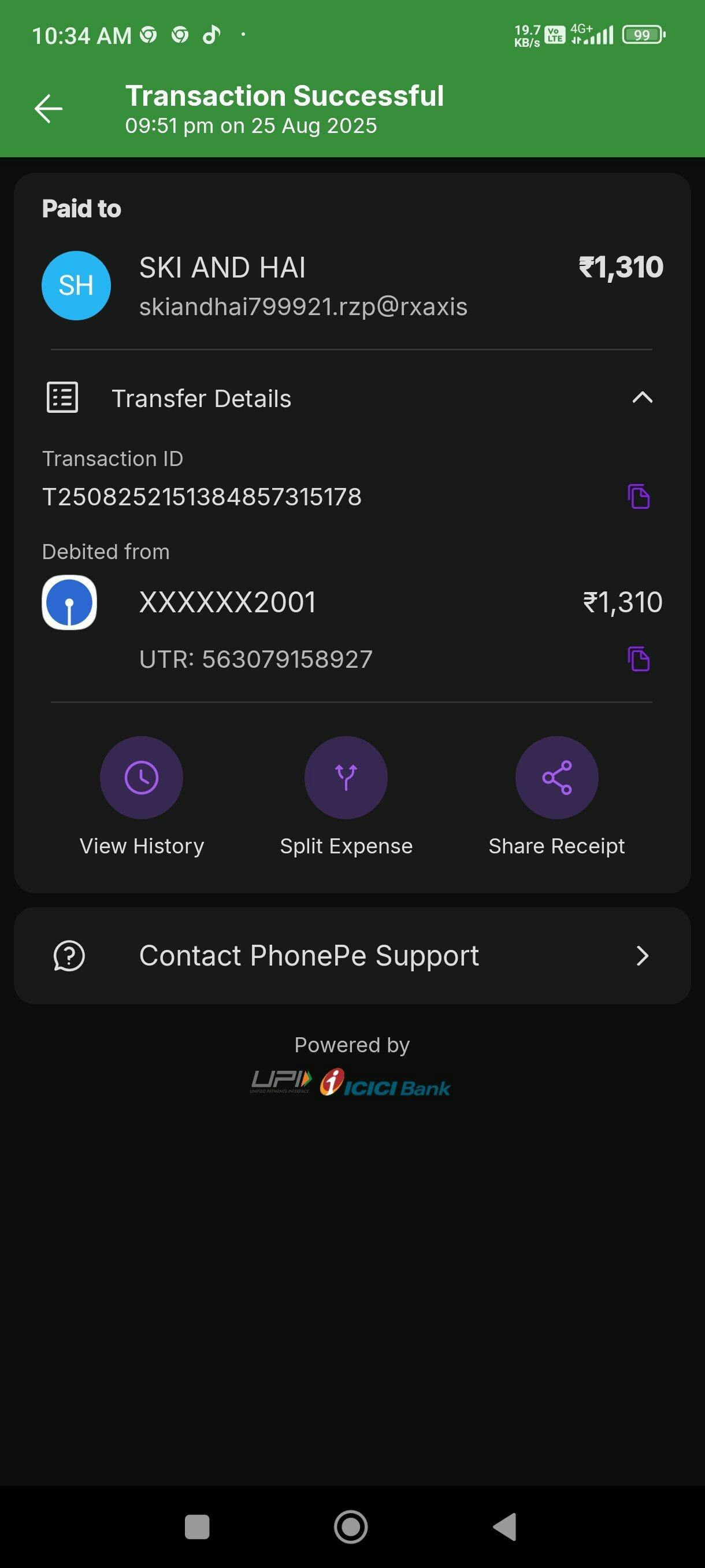The width and height of the screenshot is (705, 1568).
Task: Tap the system home button
Action: coord(351,1526)
